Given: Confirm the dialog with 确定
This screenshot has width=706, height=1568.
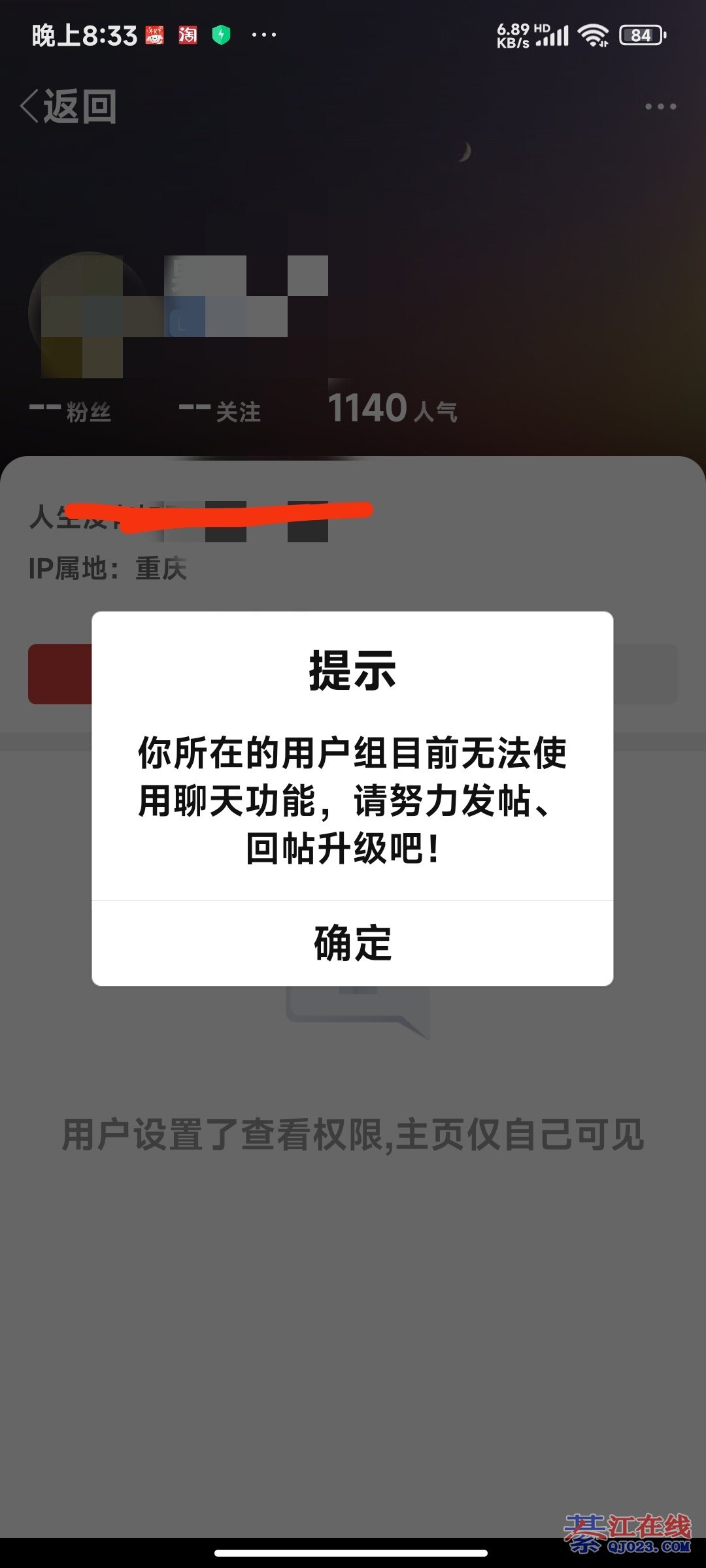Looking at the screenshot, I should coord(352,943).
